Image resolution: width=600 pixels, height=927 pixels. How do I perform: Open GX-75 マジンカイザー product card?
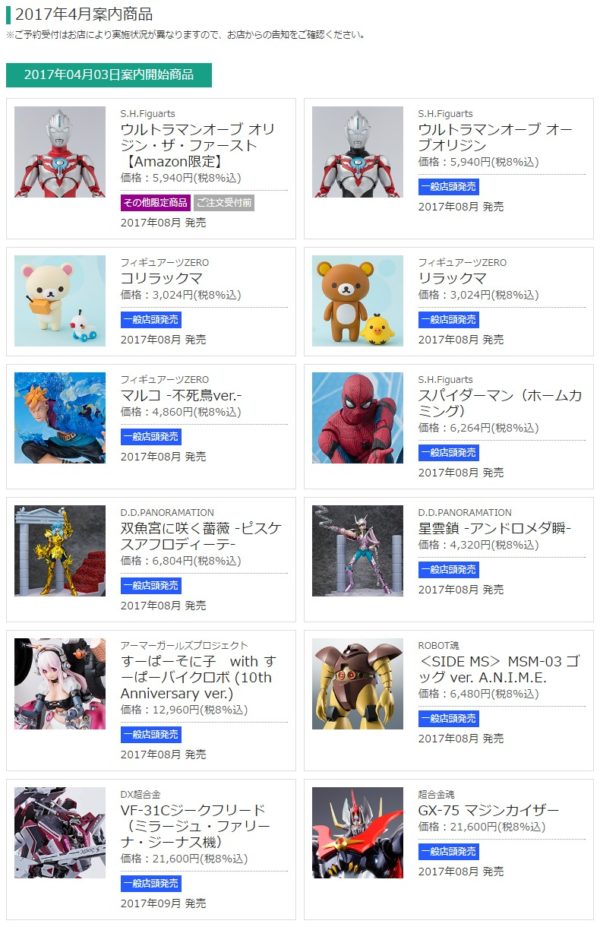(486, 810)
